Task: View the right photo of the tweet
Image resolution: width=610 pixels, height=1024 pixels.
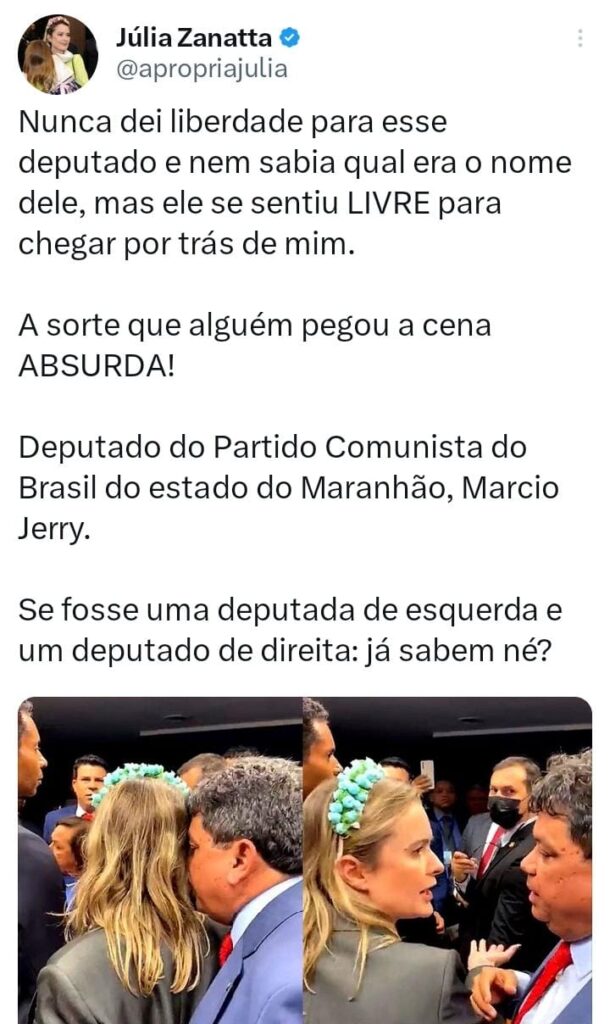Action: click(x=447, y=860)
